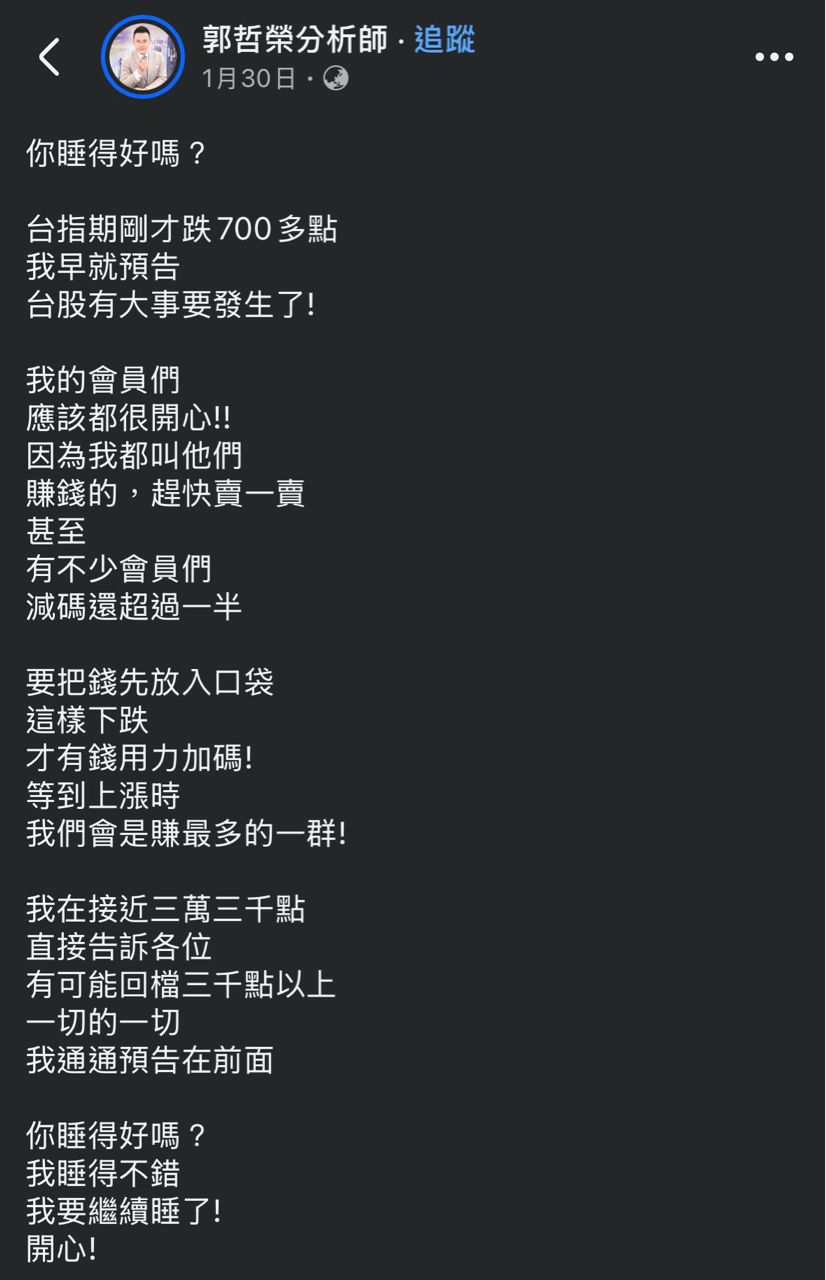Open 郭哲榮分析師 profile name
The width and height of the screenshot is (826, 1280).
[x=295, y=40]
